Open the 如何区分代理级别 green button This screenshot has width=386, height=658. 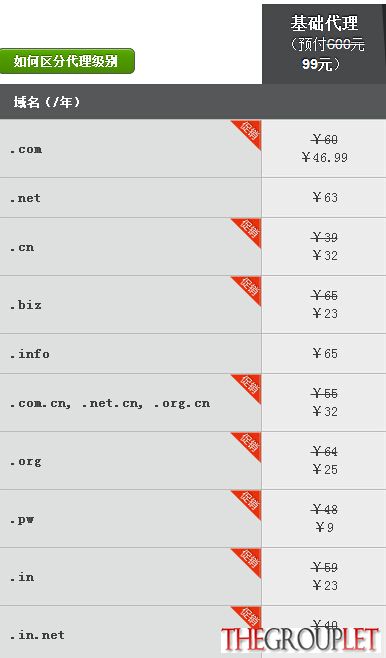click(x=67, y=61)
